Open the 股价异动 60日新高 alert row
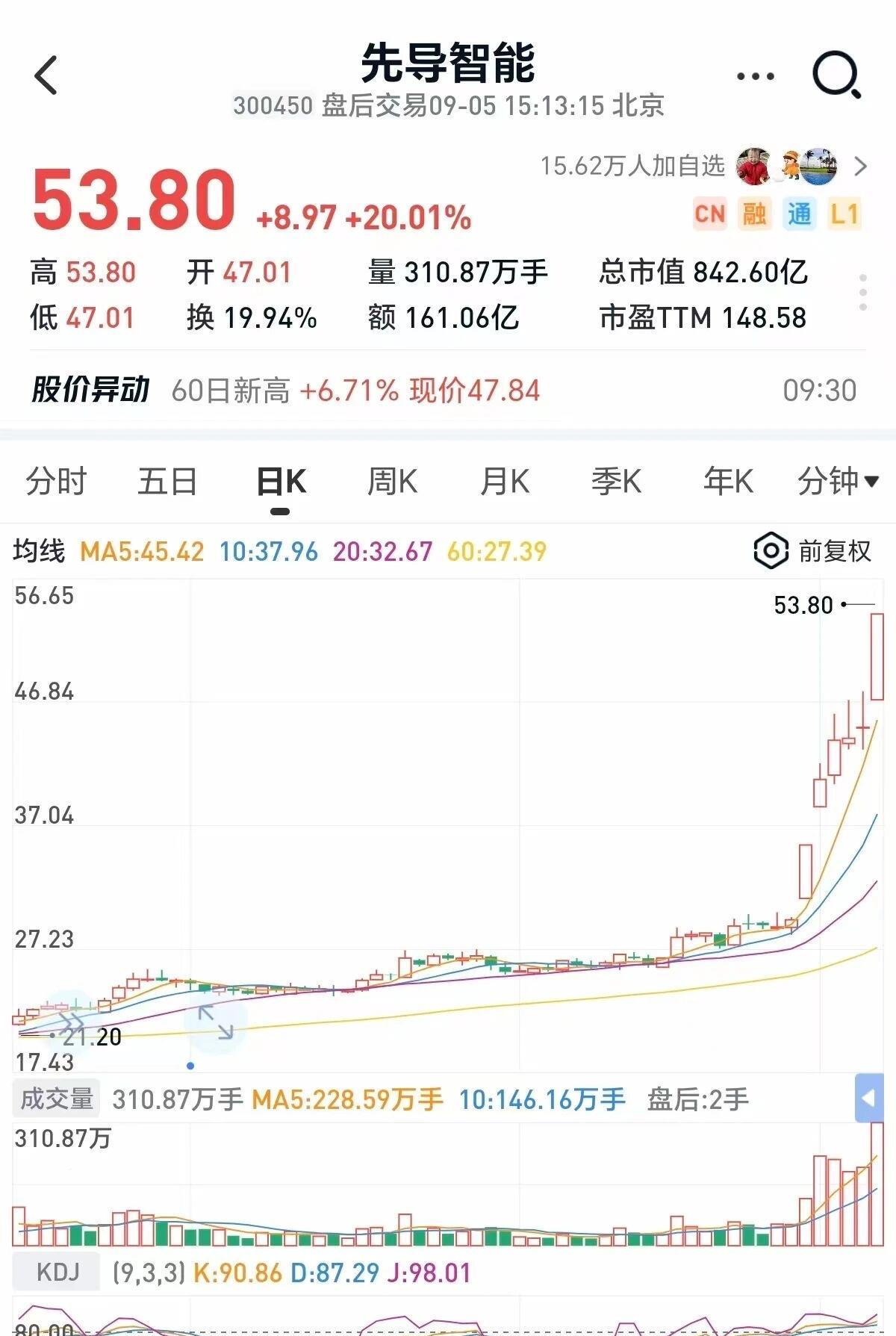Viewport: 896px width, 1336px height. point(448,390)
